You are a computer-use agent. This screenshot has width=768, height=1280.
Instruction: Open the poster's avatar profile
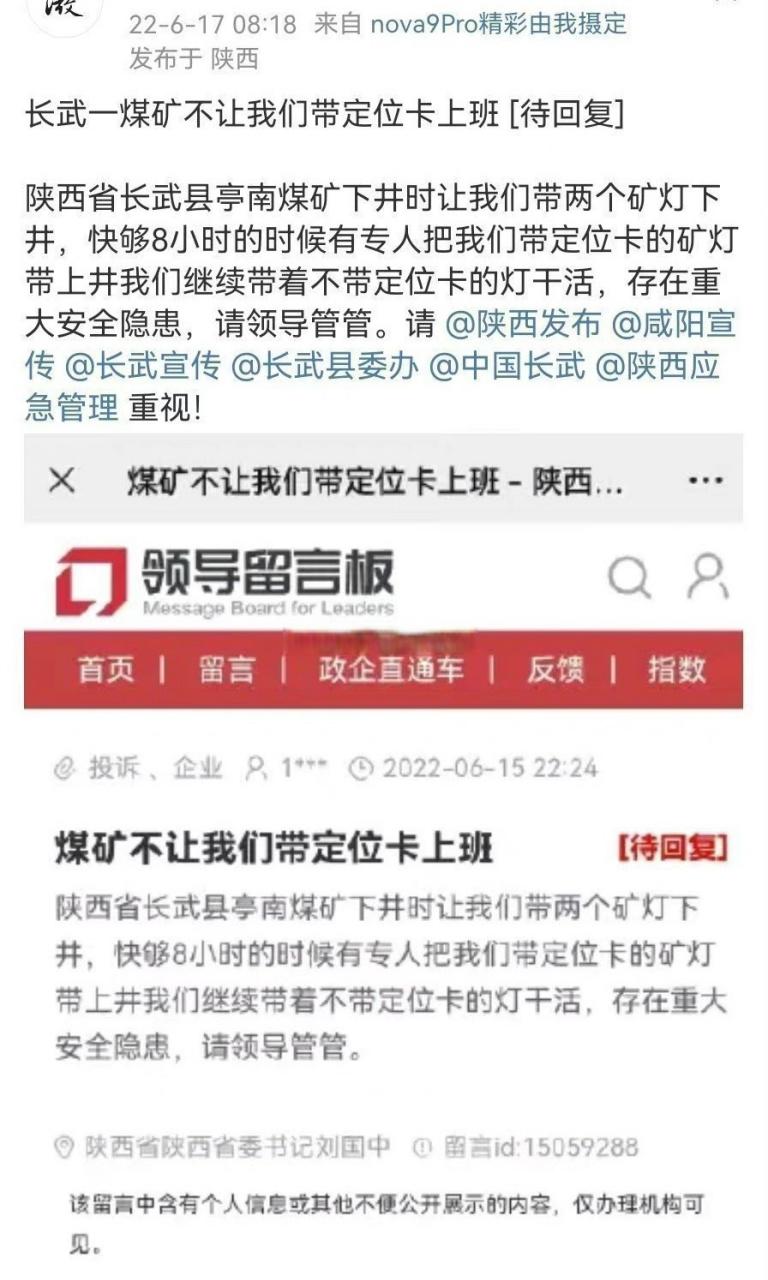(61, 12)
